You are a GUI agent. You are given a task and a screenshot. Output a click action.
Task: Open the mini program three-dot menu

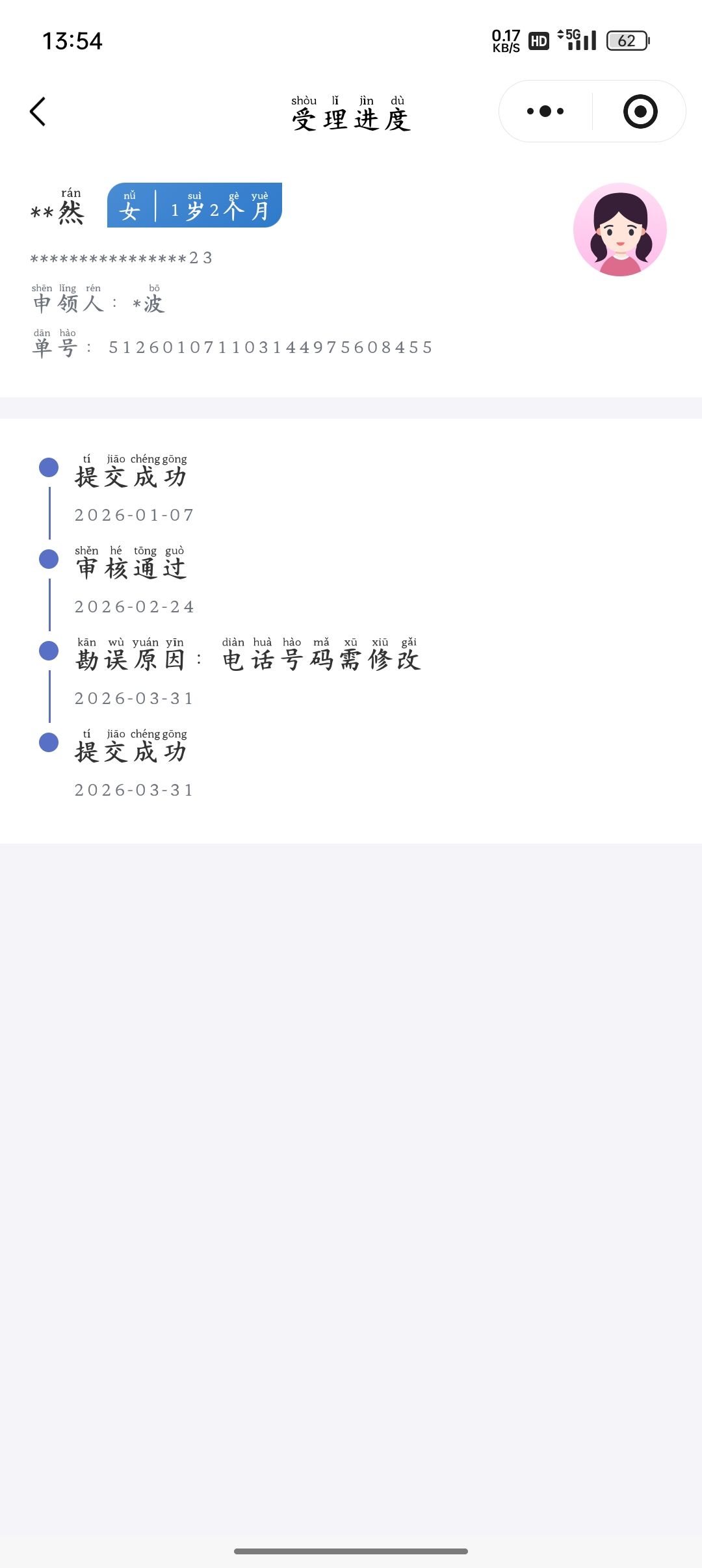click(x=545, y=112)
